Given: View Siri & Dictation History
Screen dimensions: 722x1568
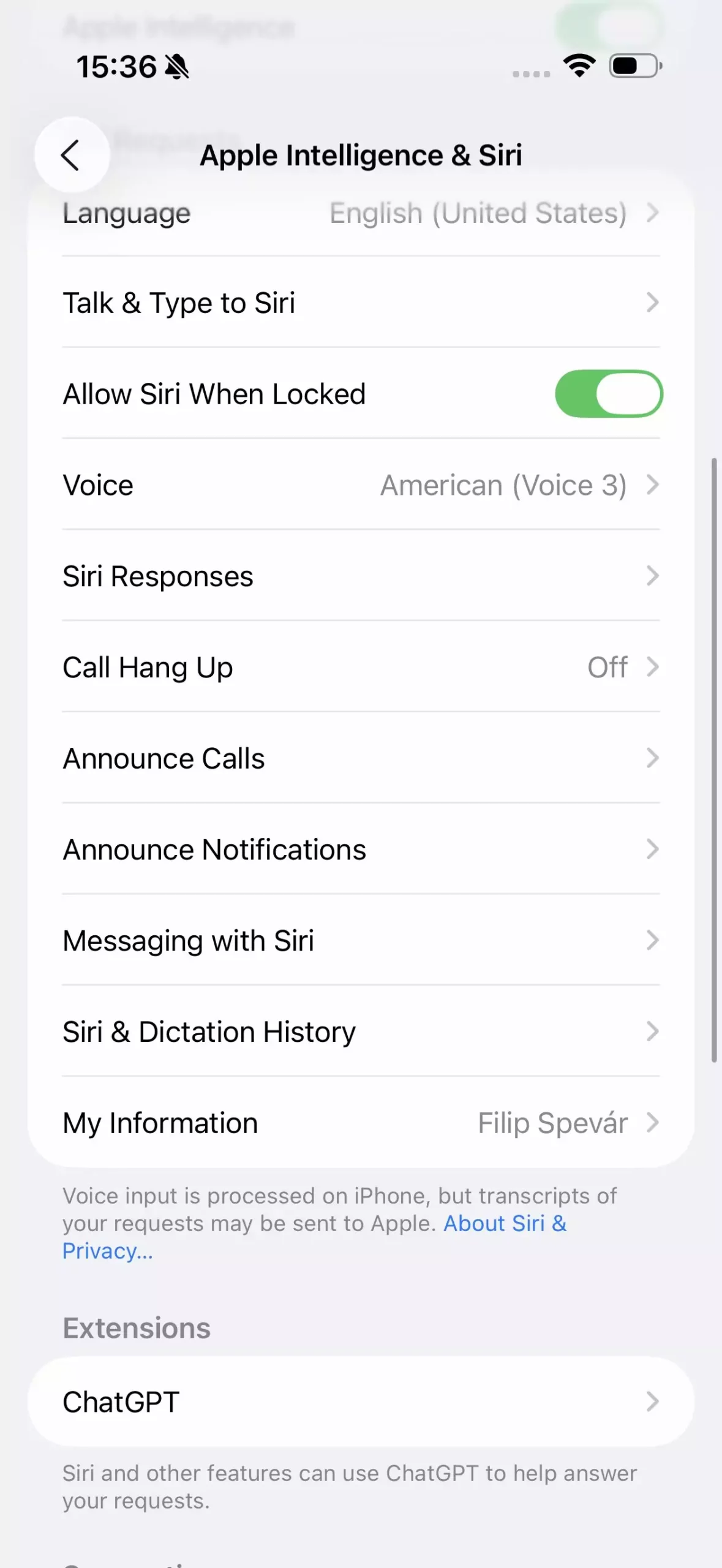Looking at the screenshot, I should coord(361,1032).
